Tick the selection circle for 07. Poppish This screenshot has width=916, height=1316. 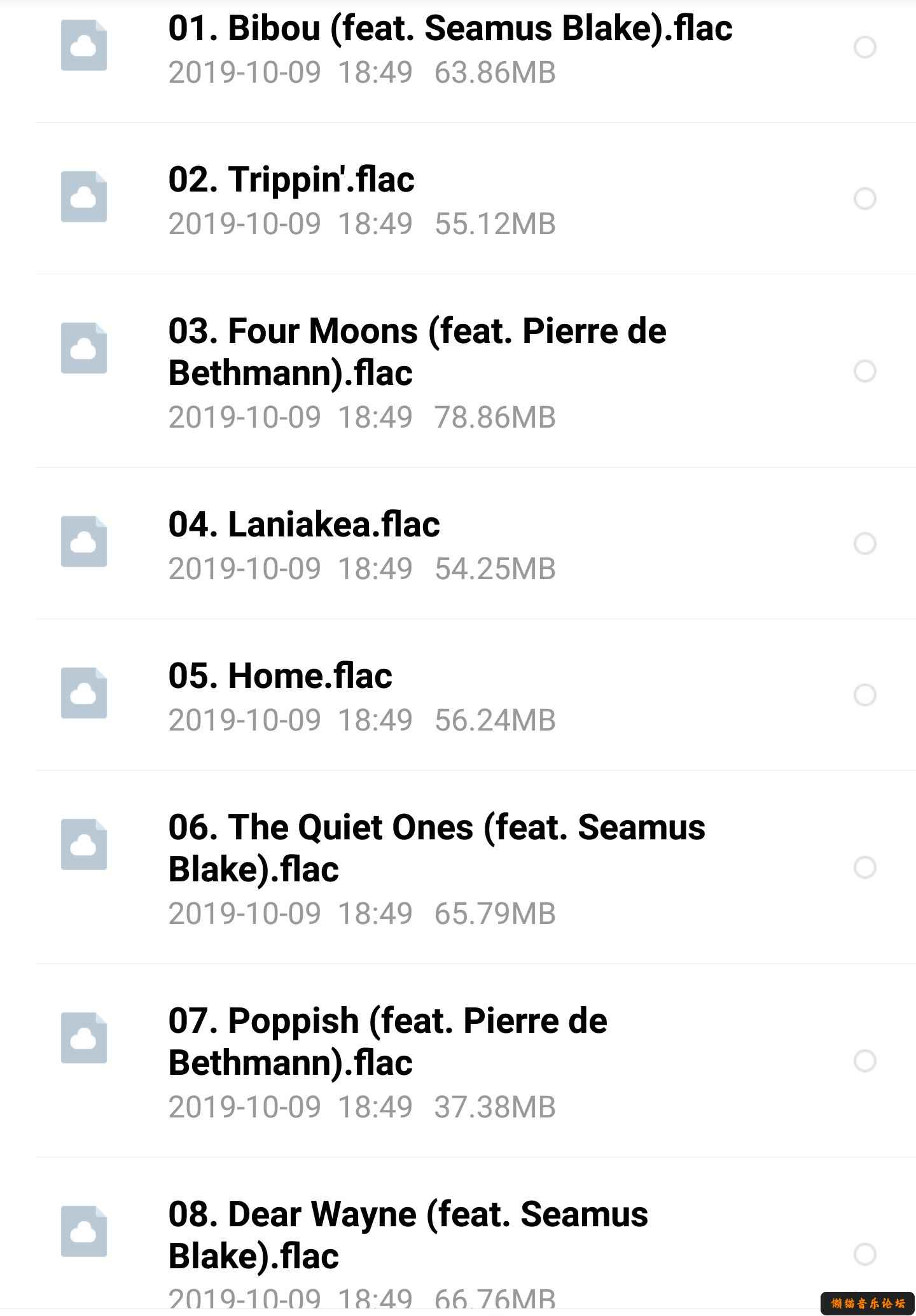(x=864, y=1061)
